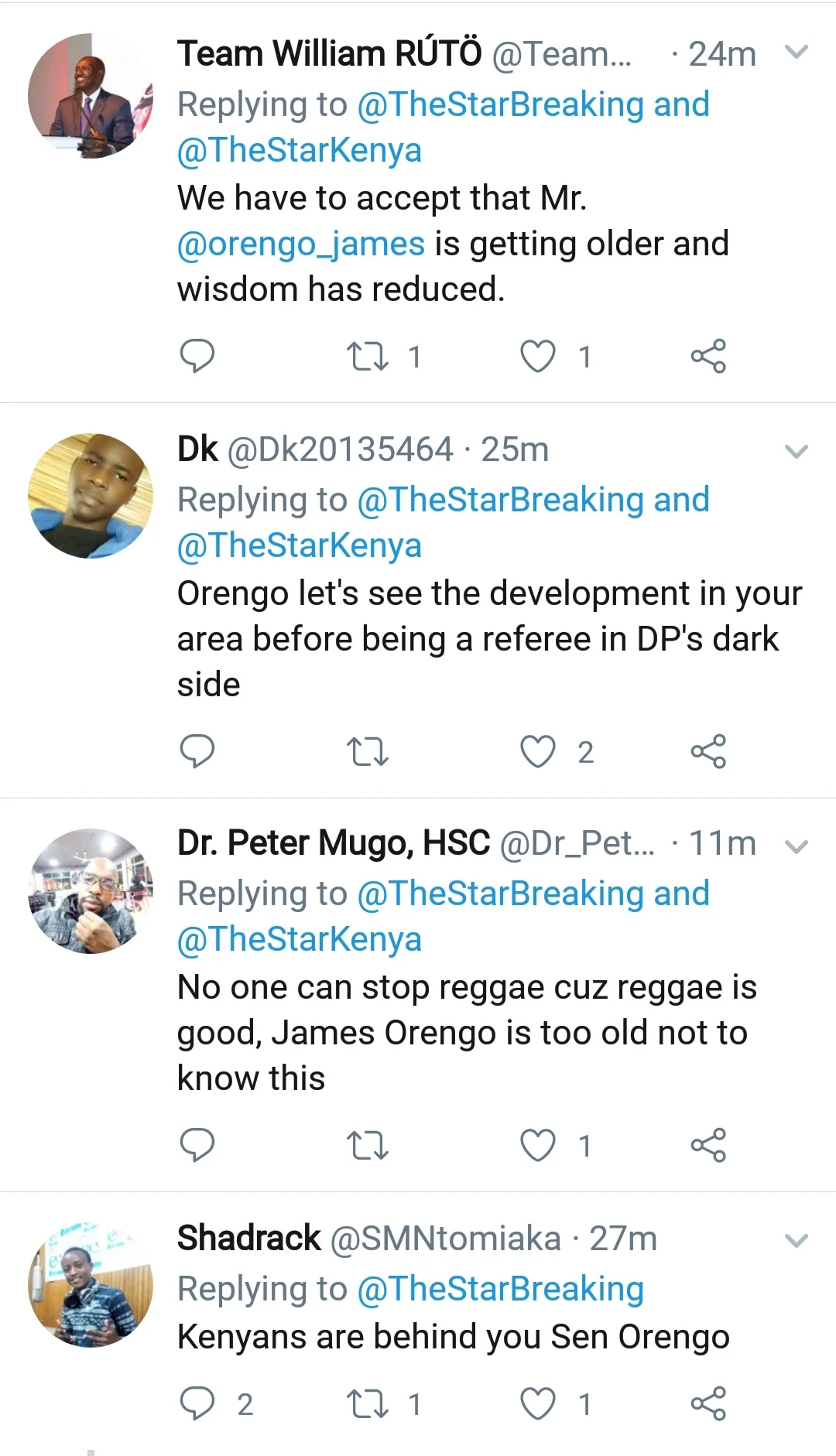Like Team William RÚTÖ's tweet
The height and width of the screenshot is (1456, 836).
point(537,357)
